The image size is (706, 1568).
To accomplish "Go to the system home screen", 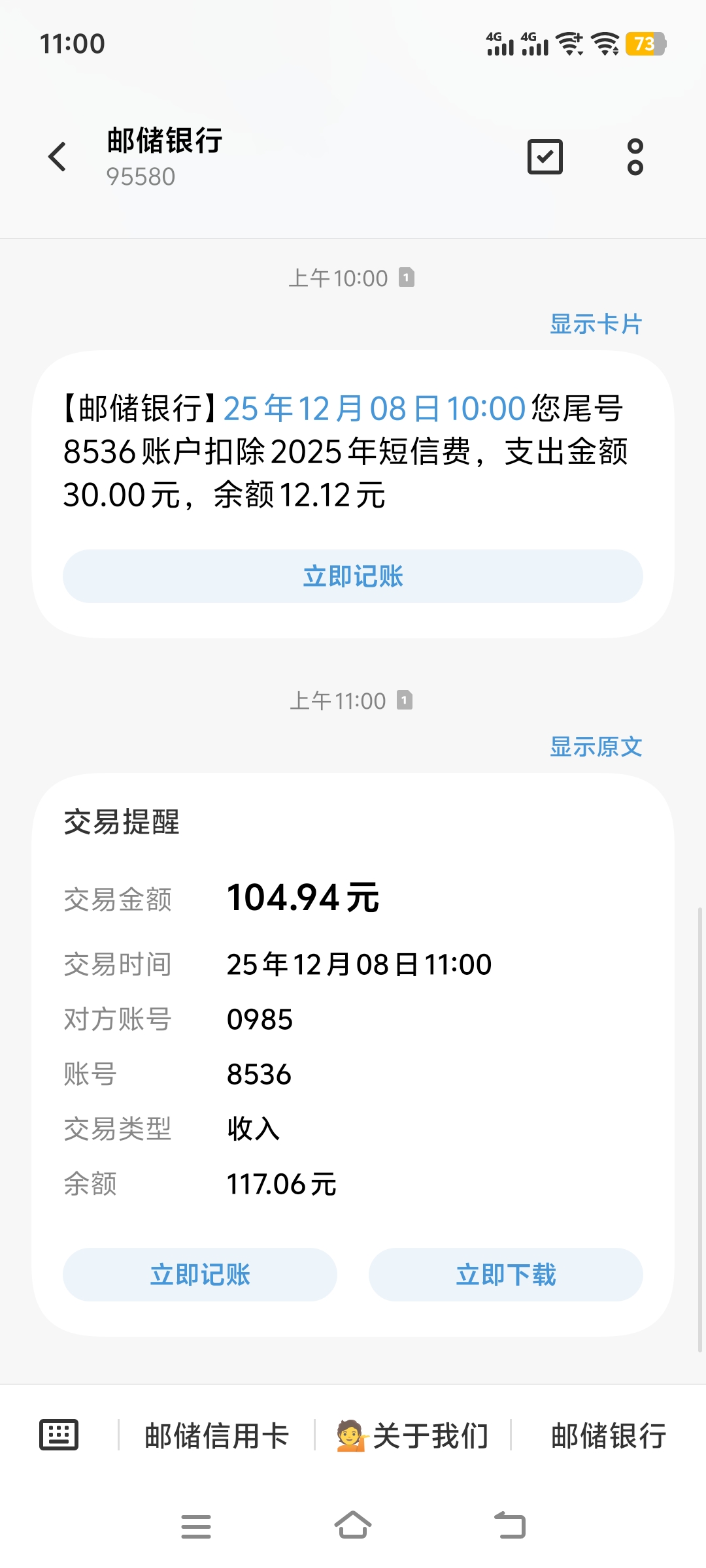I will 353,1526.
